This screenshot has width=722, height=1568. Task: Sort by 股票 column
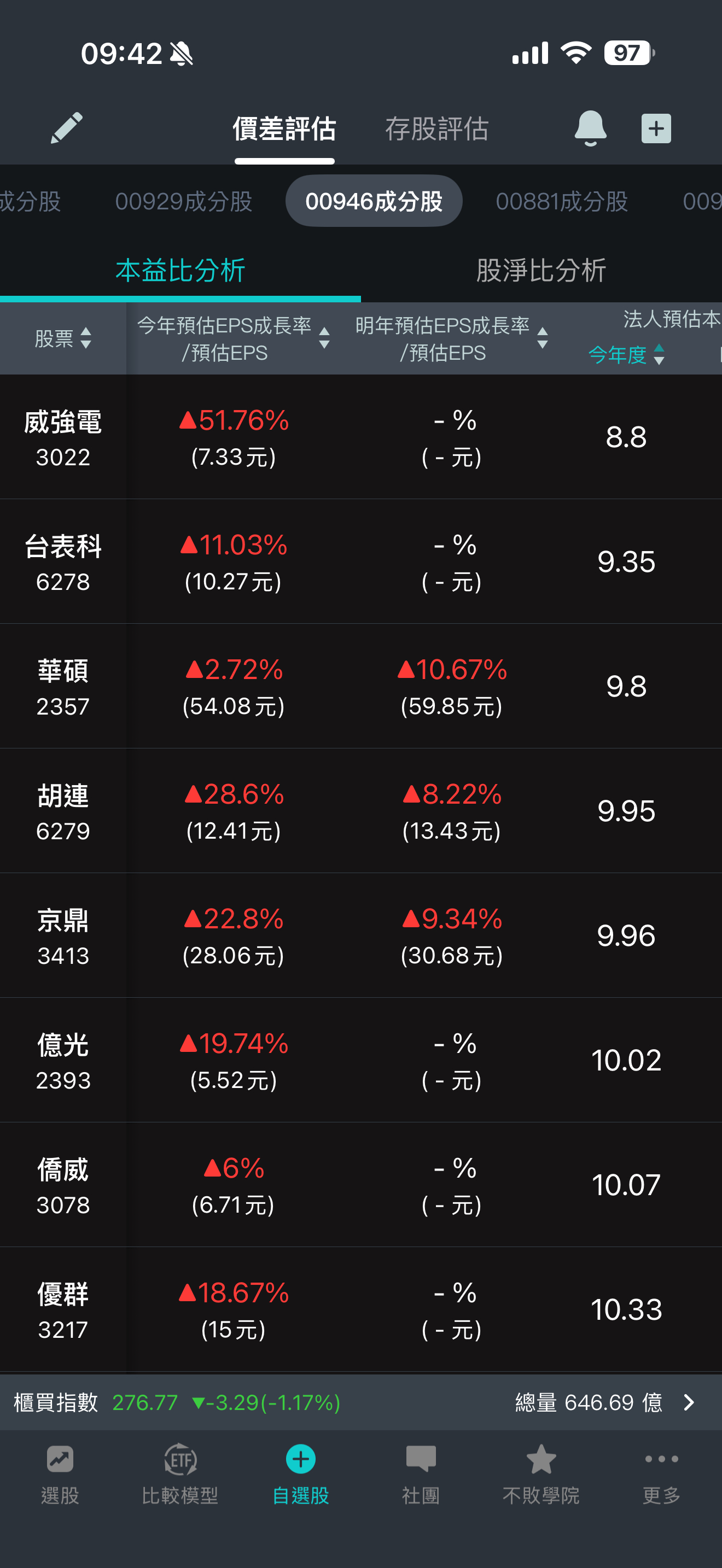click(x=63, y=338)
